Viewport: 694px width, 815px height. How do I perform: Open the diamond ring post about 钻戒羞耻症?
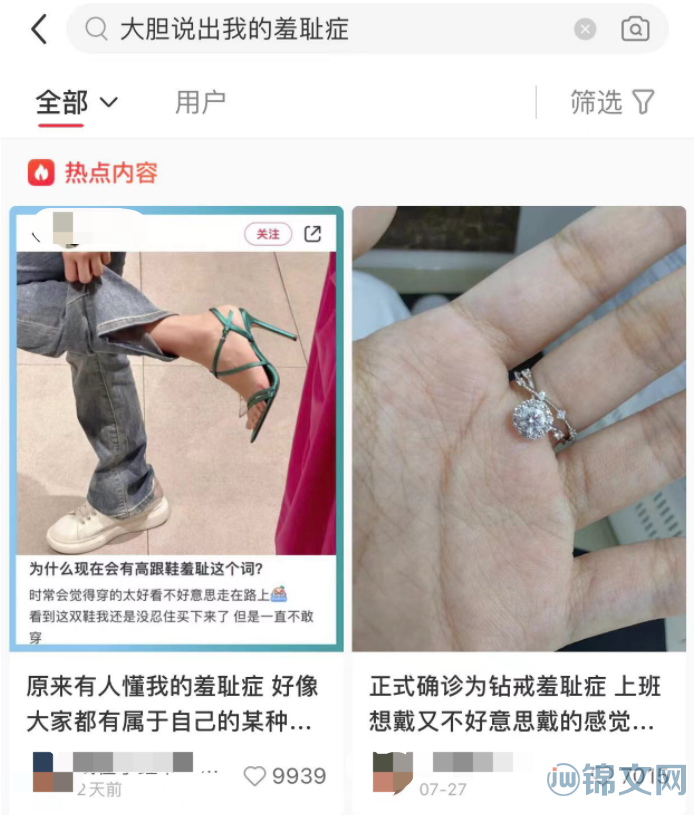tap(518, 430)
